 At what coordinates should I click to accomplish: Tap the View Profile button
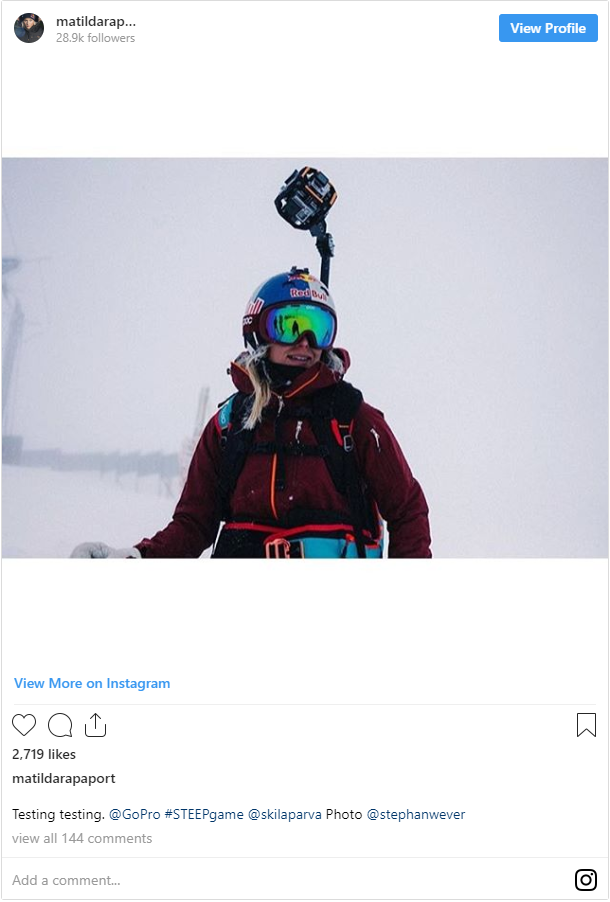click(x=548, y=28)
